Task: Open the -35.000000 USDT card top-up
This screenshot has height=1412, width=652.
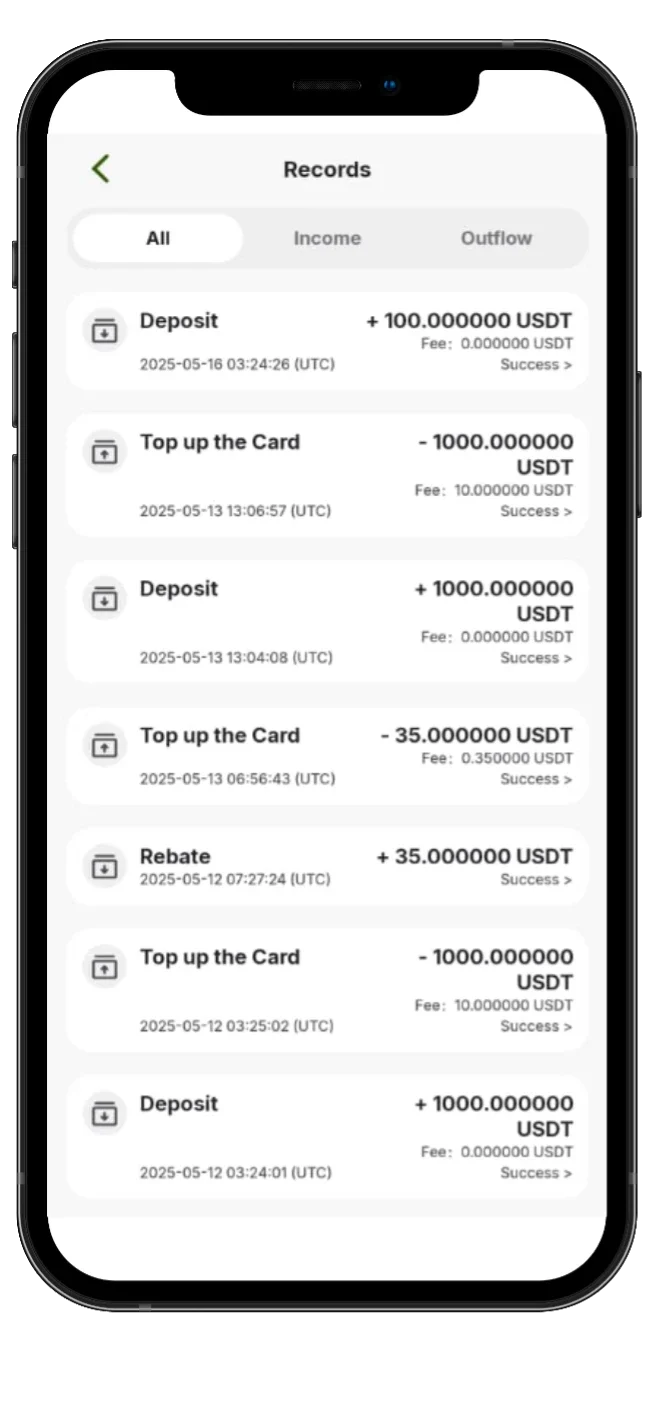Action: (x=327, y=756)
